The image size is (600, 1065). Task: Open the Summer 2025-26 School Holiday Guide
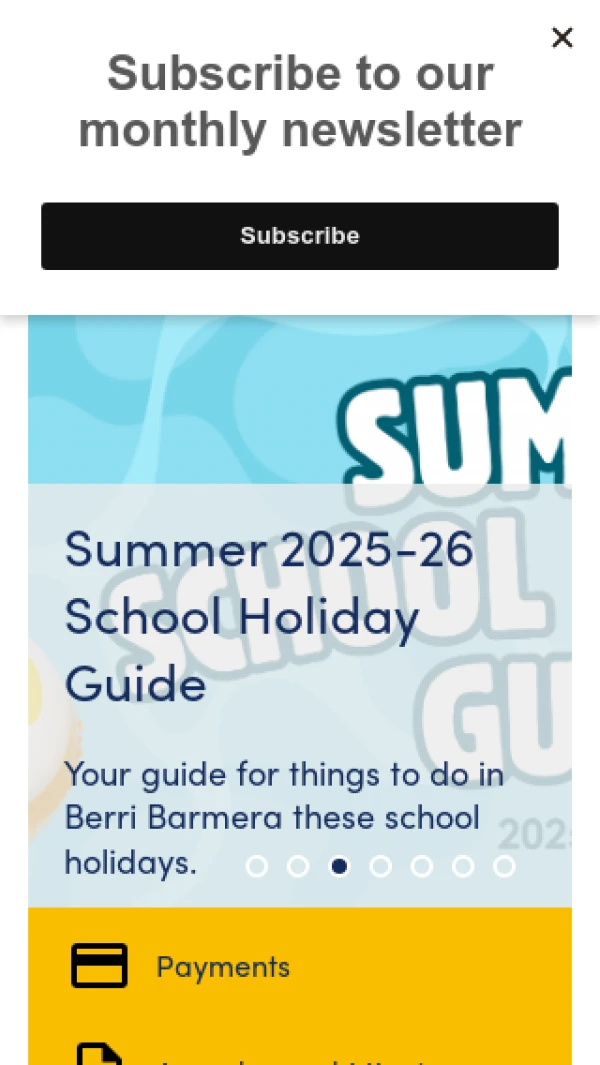(x=269, y=616)
